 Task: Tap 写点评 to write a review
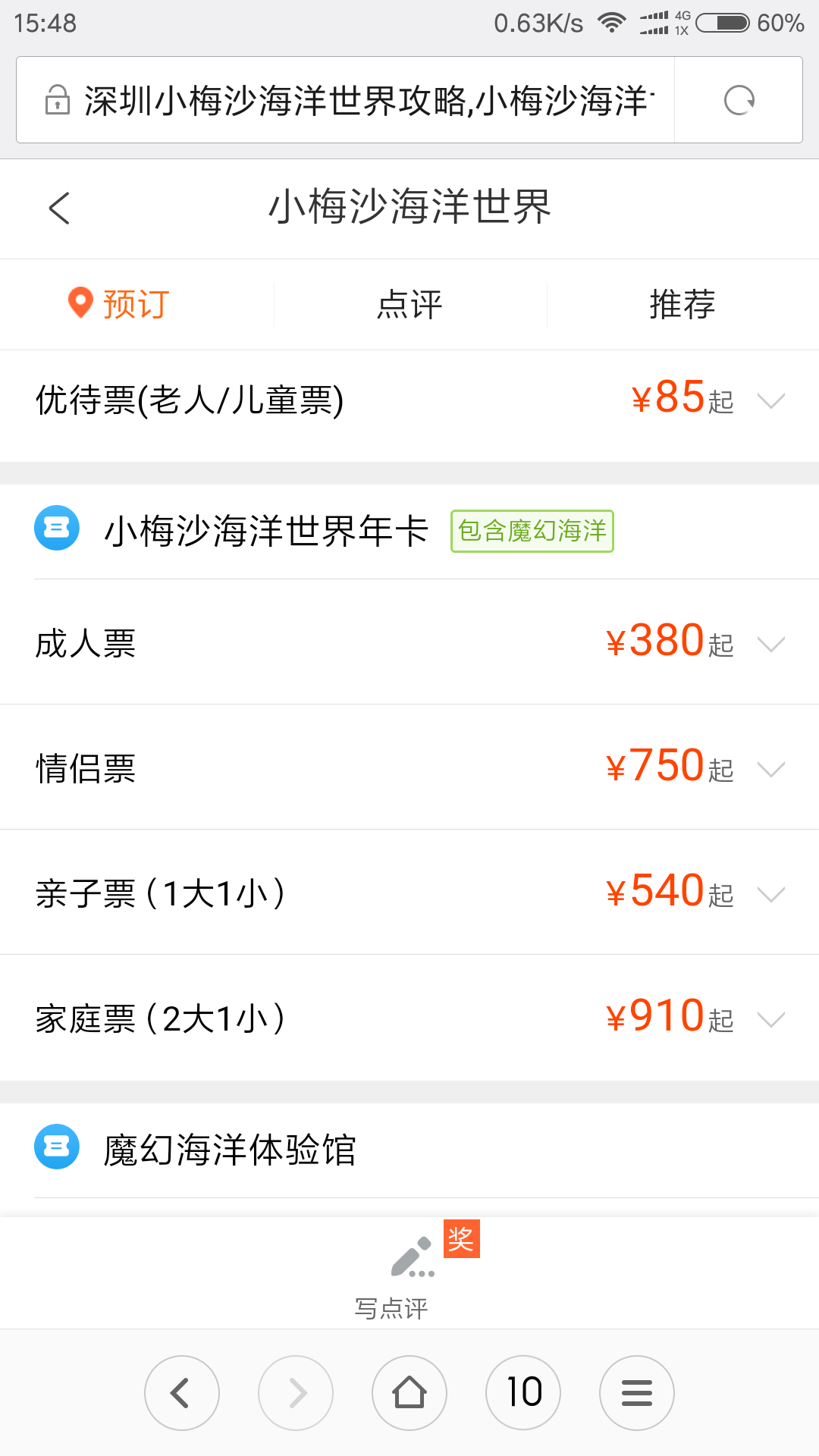click(410, 1274)
